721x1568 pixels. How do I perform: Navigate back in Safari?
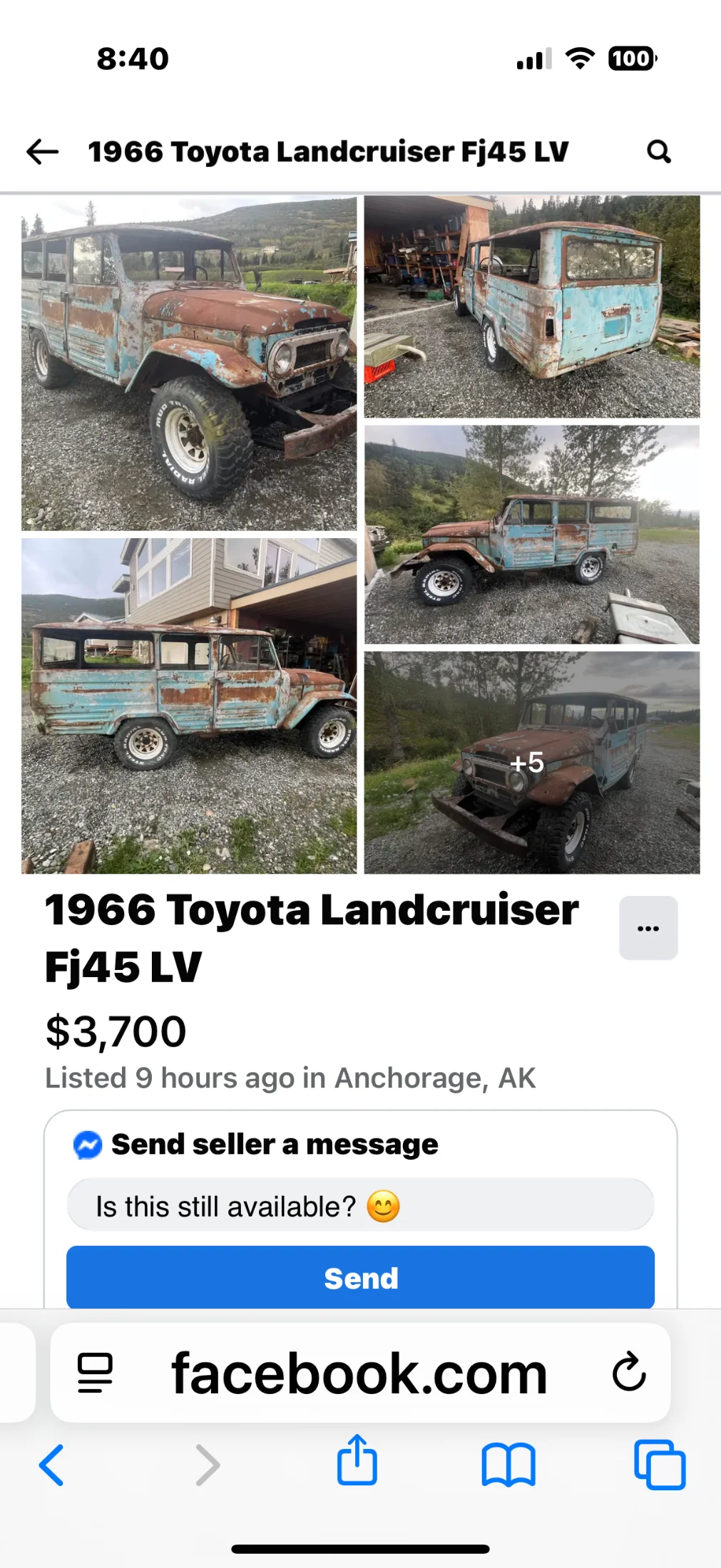click(x=51, y=1465)
